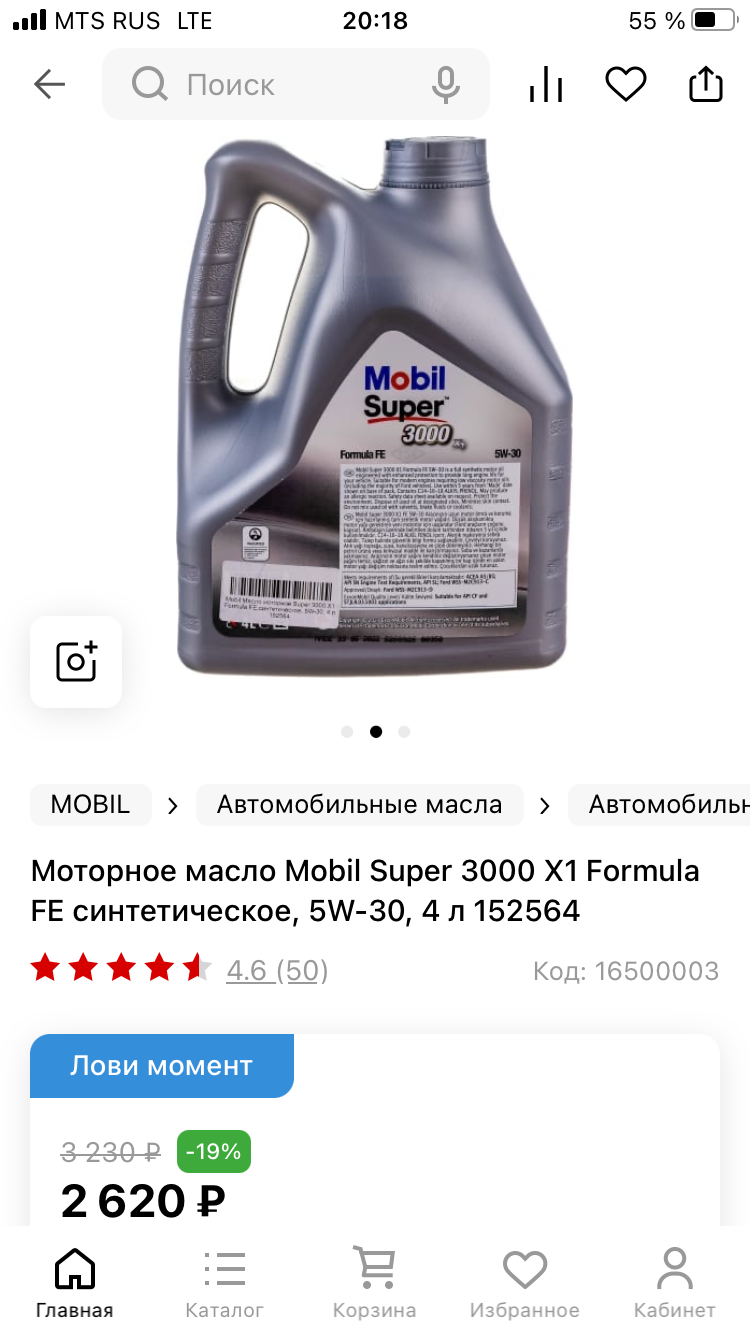Switch to the Главная tab
The height and width of the screenshot is (1334, 750).
point(75,1283)
